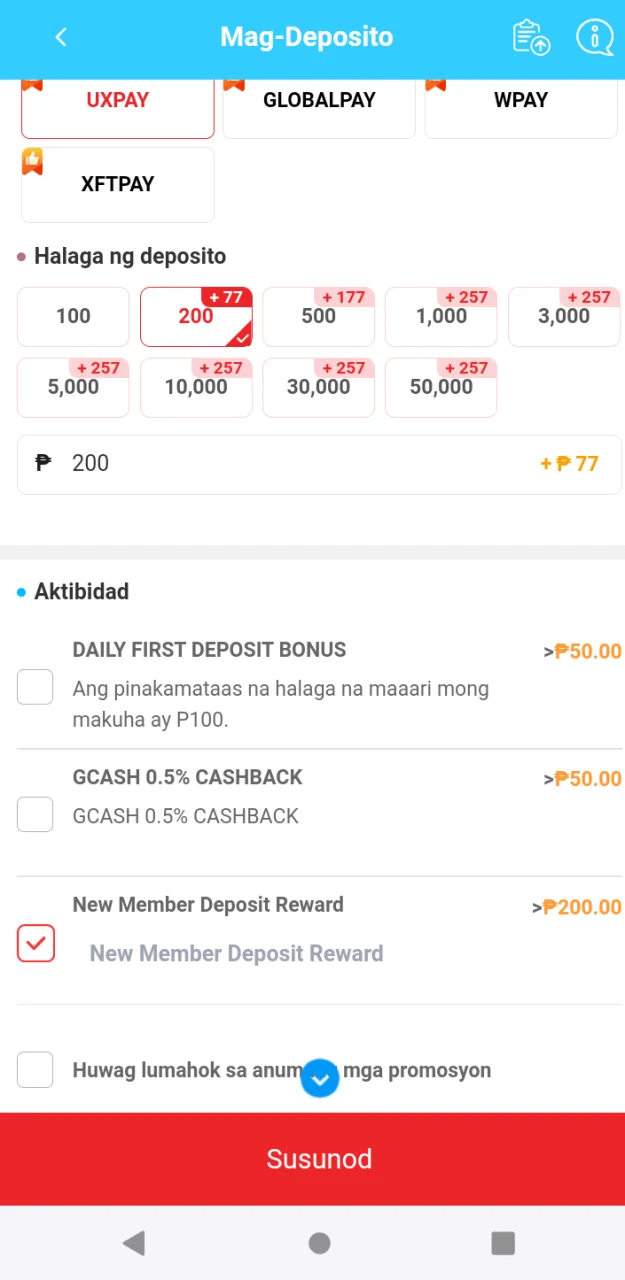Select the XFTPAY payment channel
The image size is (625, 1280).
click(x=118, y=184)
